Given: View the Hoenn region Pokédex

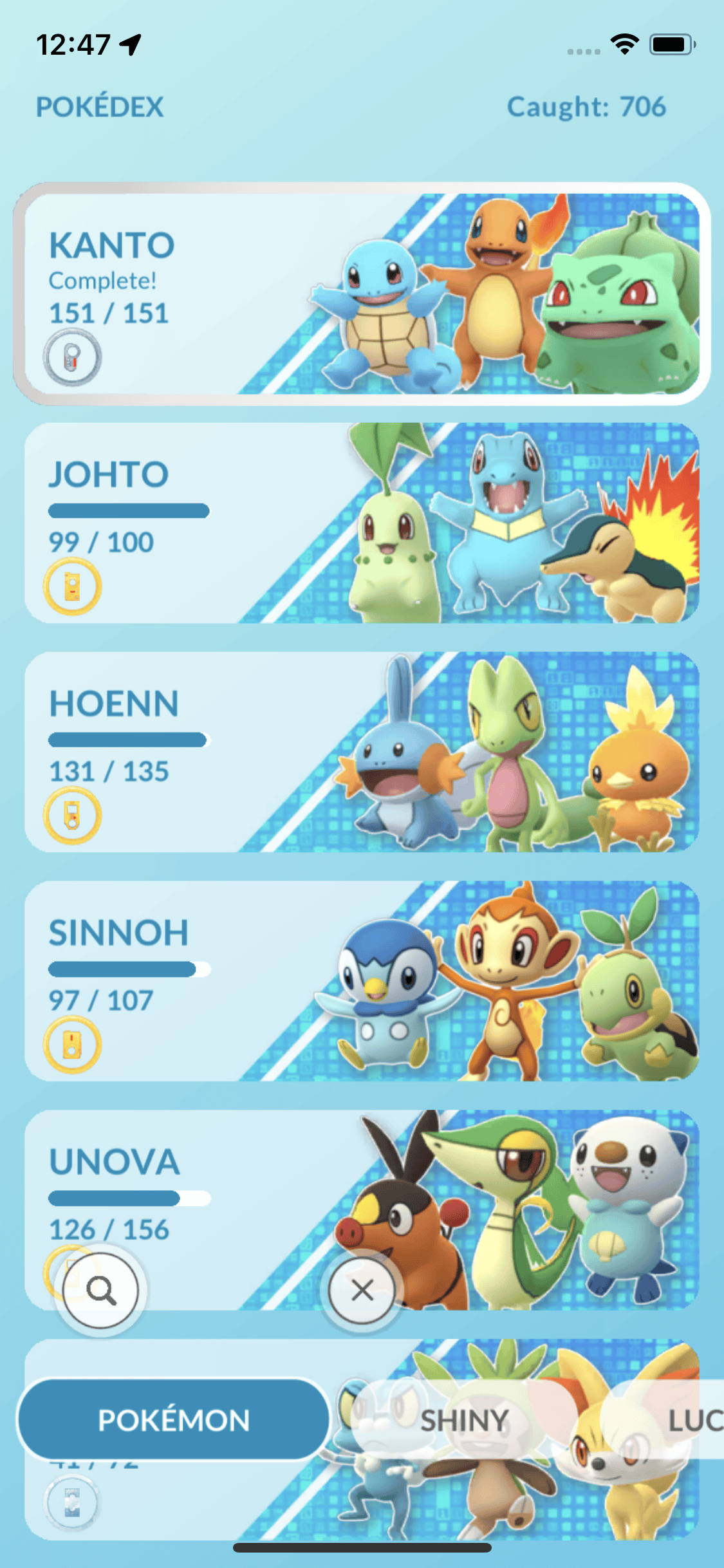Looking at the screenshot, I should [x=360, y=752].
